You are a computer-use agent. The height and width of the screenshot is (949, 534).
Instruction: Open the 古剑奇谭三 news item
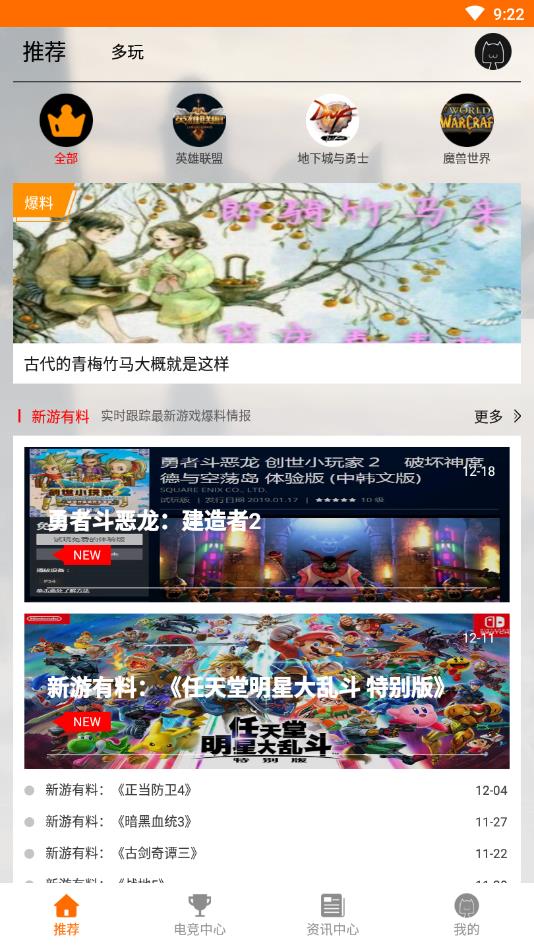tap(266, 853)
